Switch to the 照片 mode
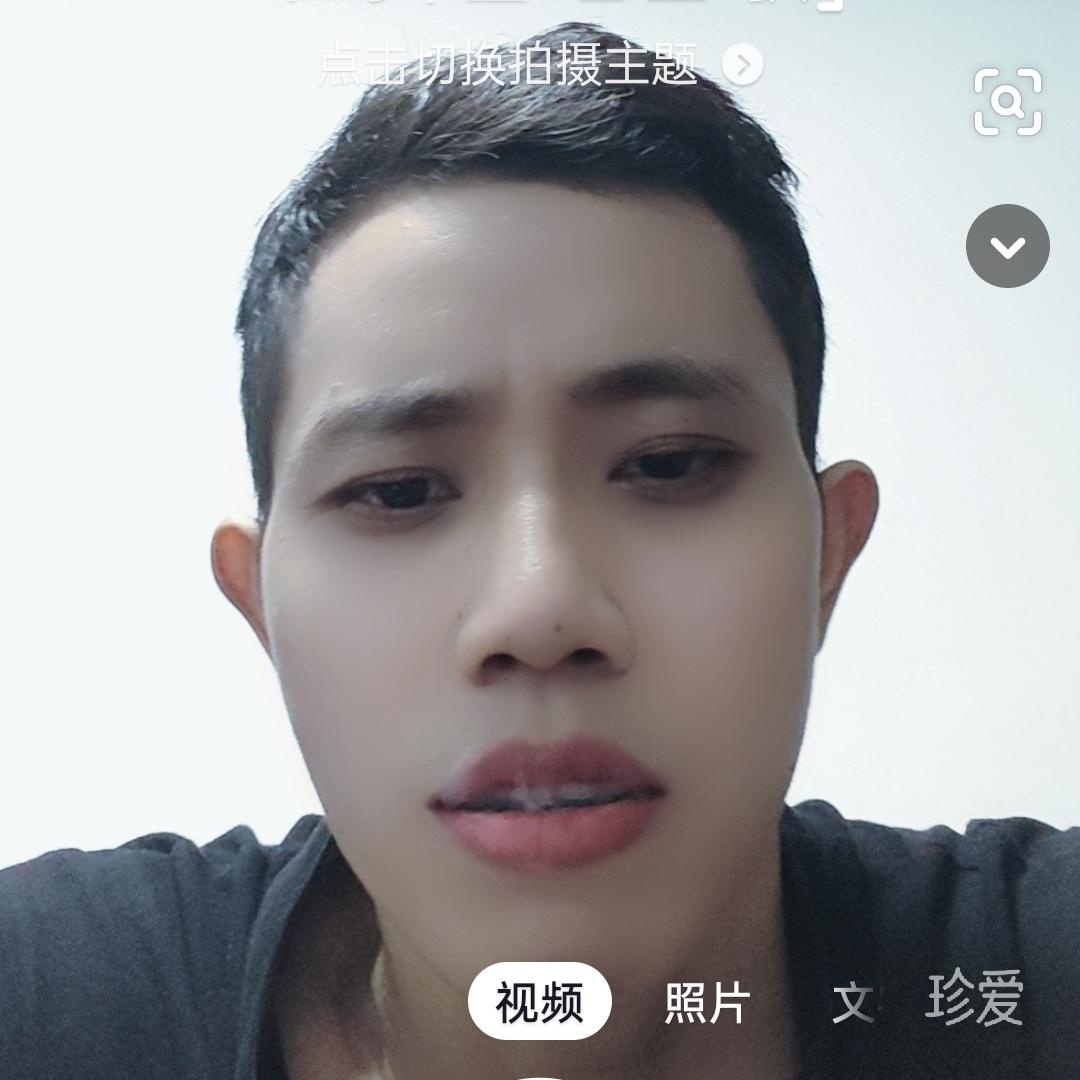This screenshot has height=1080, width=1080. tap(707, 1001)
